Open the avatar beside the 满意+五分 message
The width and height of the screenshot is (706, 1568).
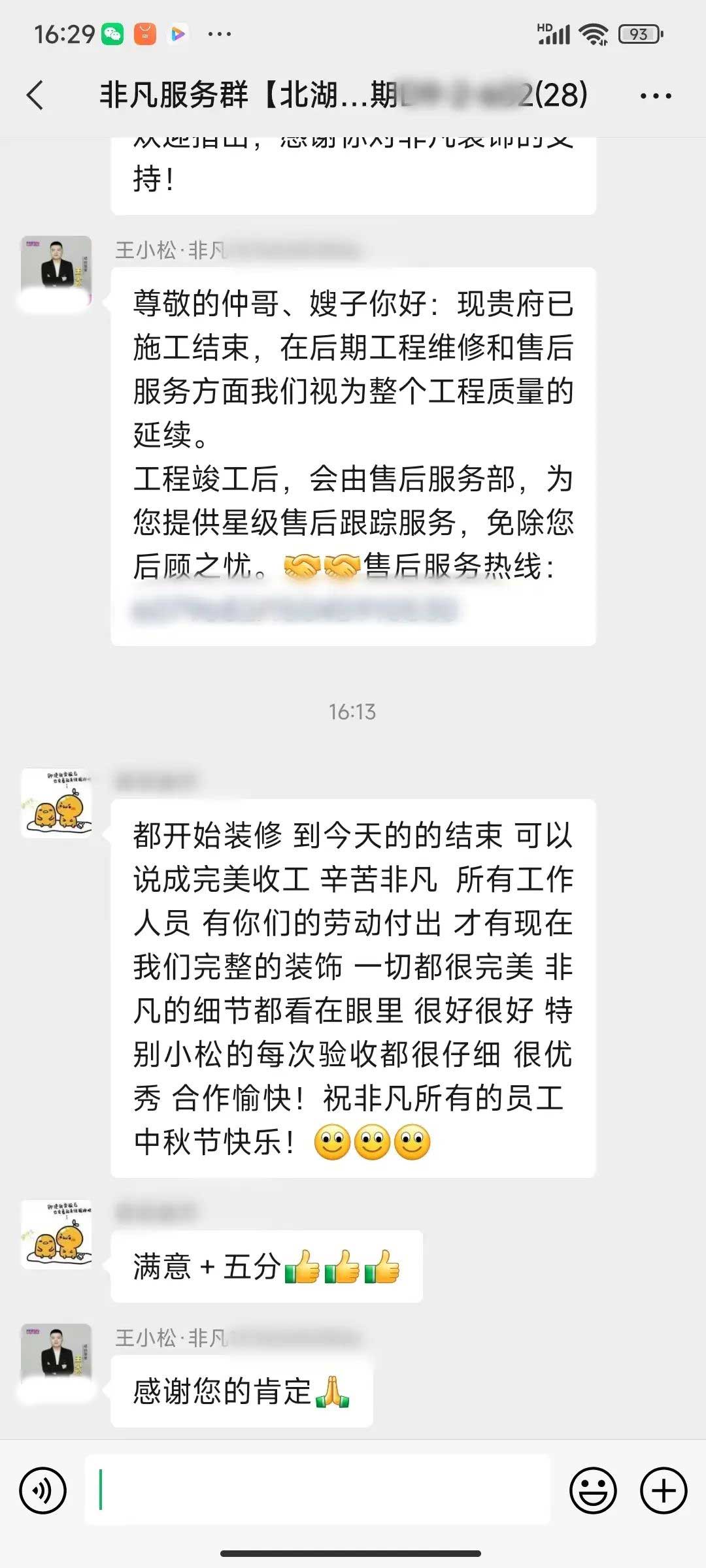[x=56, y=1234]
